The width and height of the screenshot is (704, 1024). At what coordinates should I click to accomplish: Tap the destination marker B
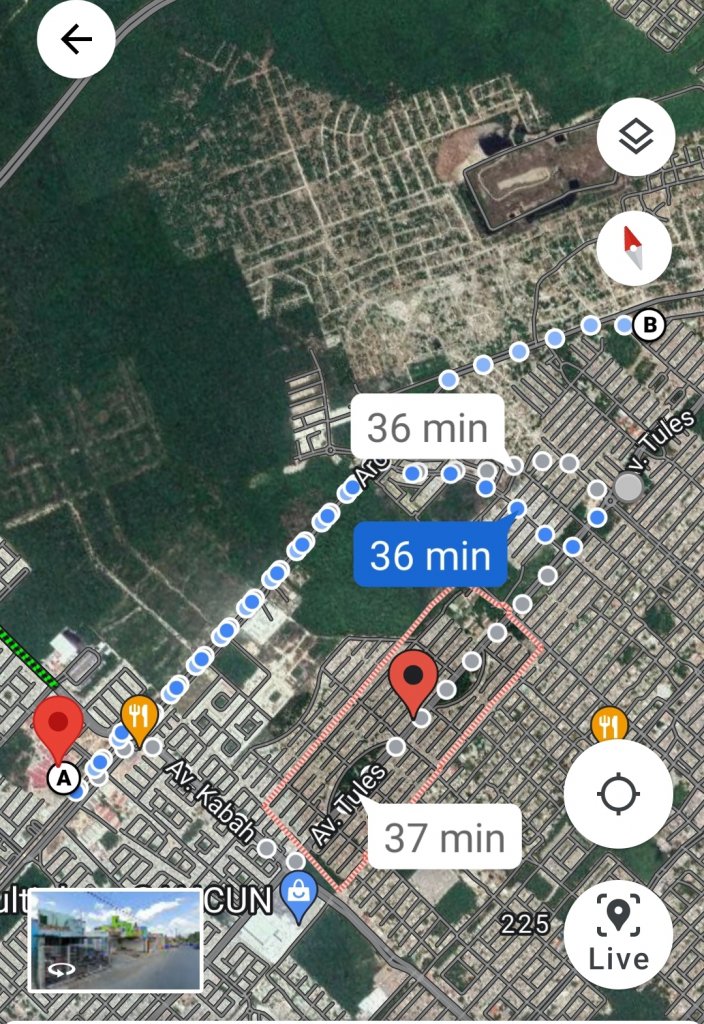coord(650,325)
